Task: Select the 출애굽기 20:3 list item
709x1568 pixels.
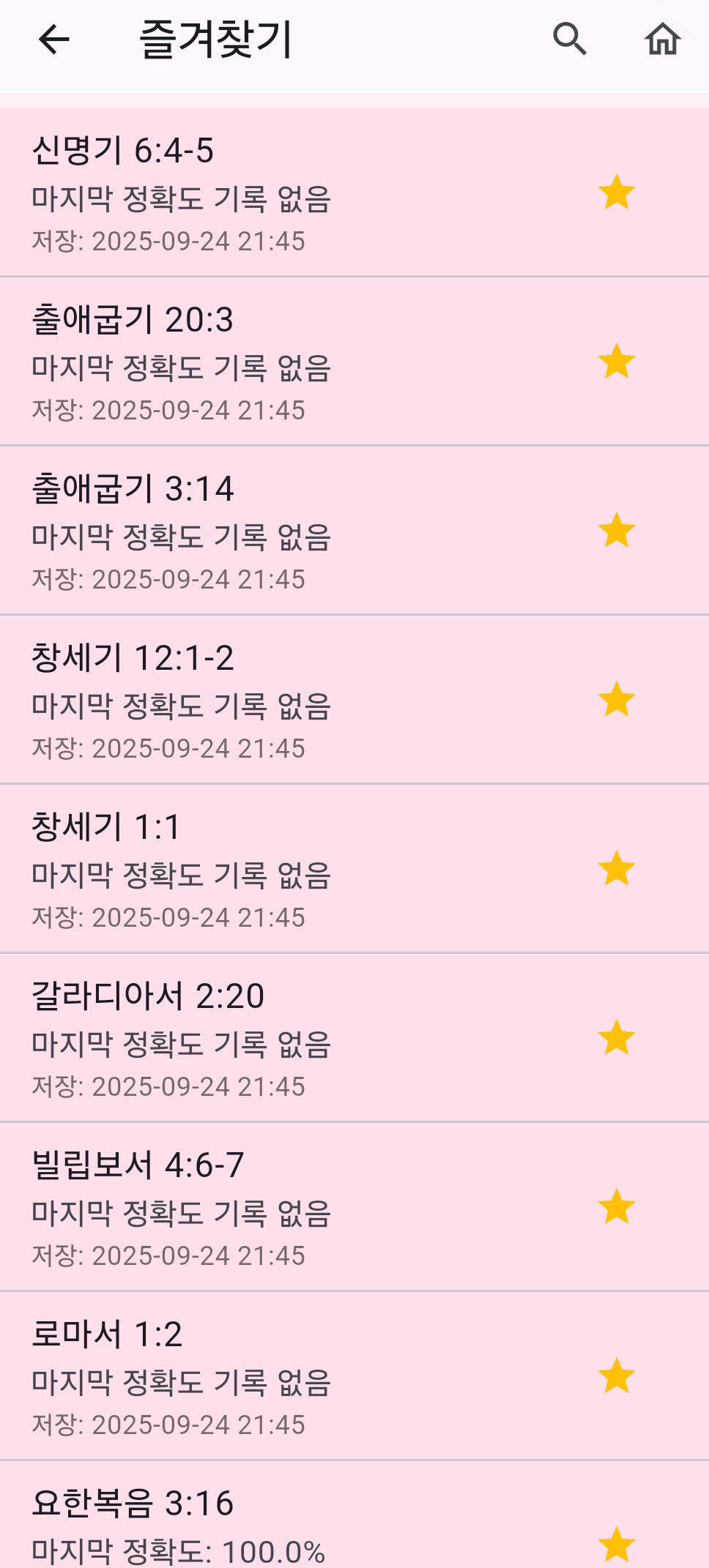Action: [220, 359]
